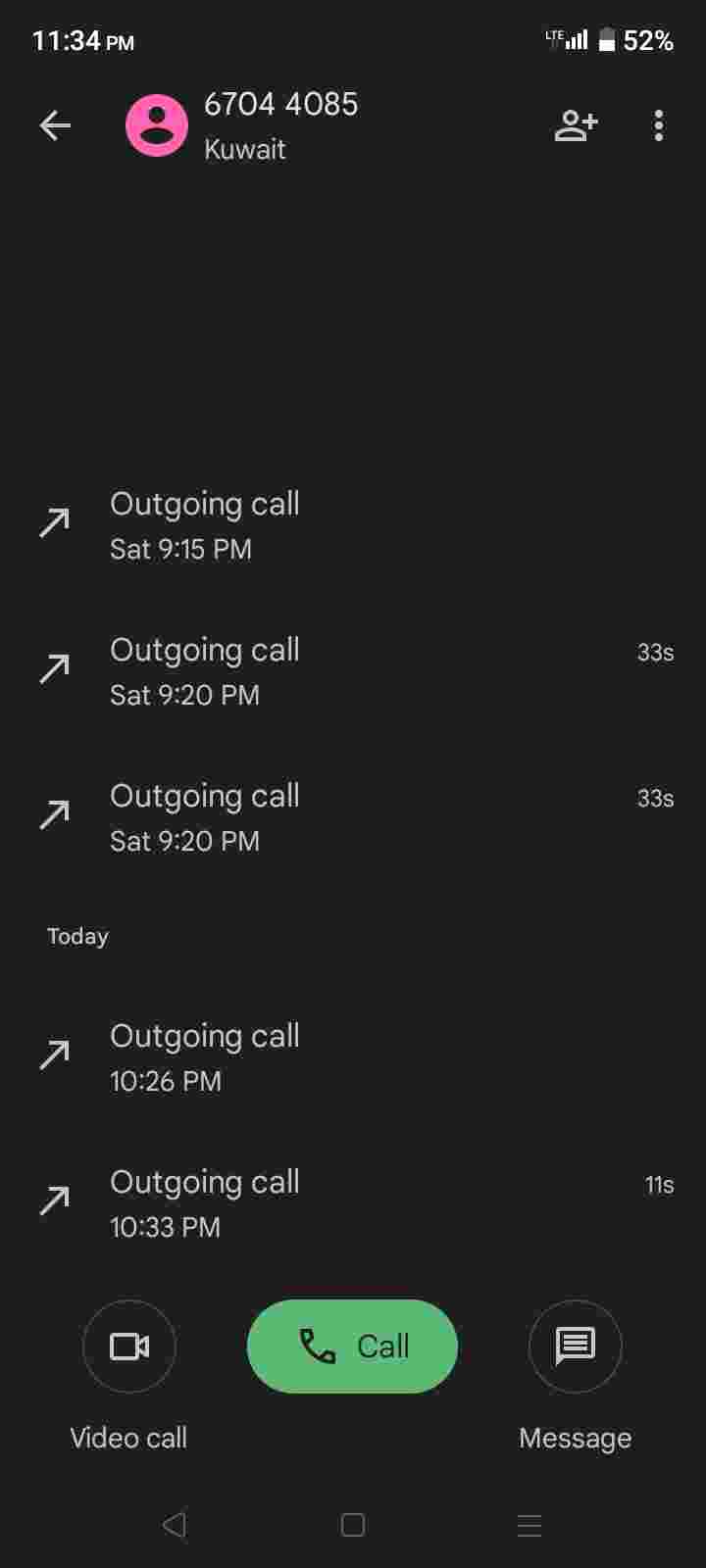Go back using the arrow at top
This screenshot has height=1568, width=706.
[55, 125]
